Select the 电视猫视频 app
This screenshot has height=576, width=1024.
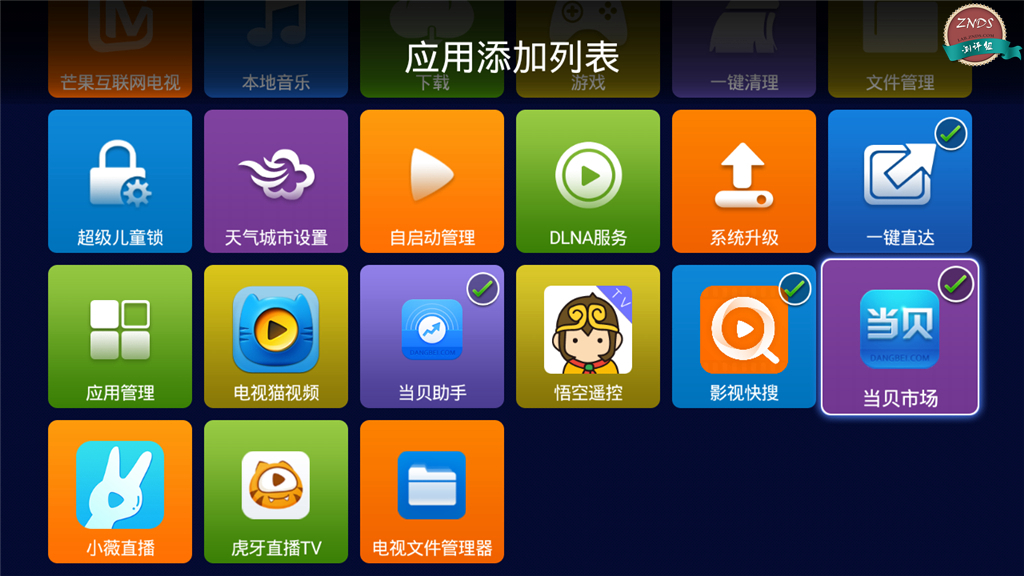[276, 336]
